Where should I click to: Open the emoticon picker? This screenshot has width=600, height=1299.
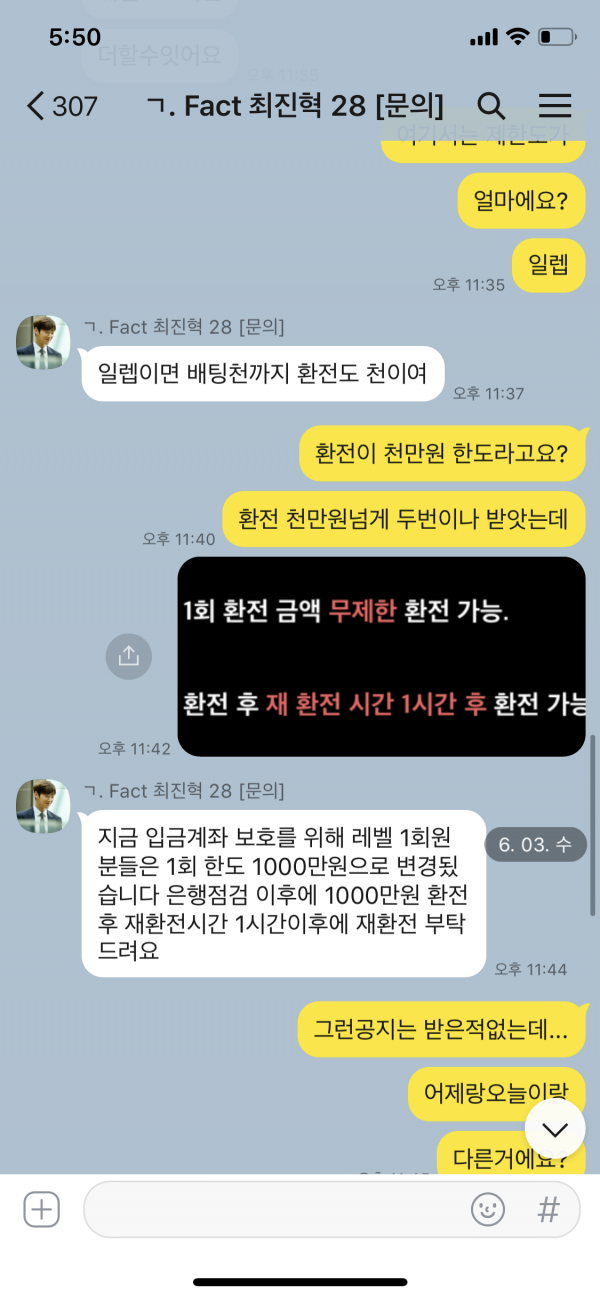click(488, 1210)
